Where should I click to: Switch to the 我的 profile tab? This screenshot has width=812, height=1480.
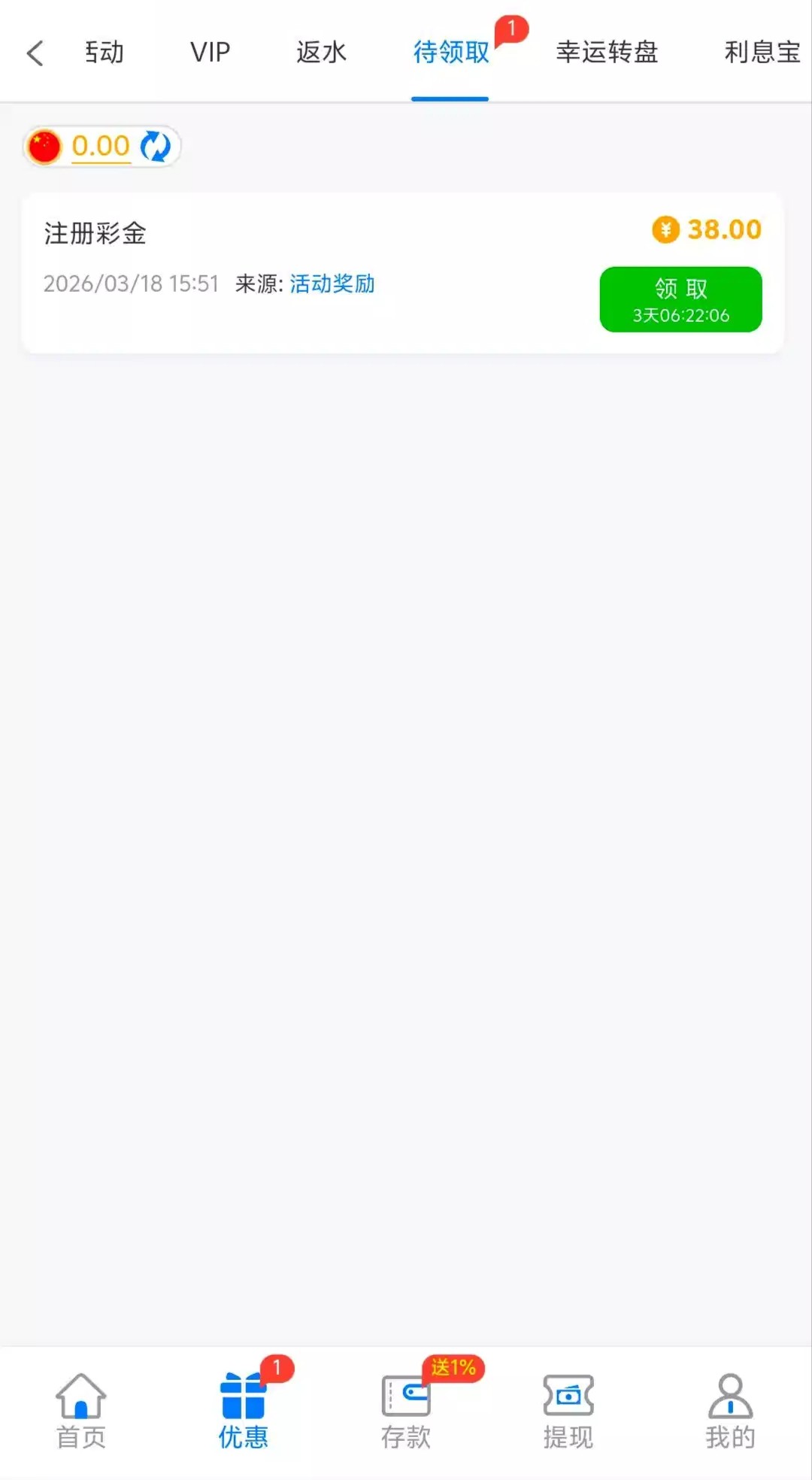click(x=730, y=1412)
